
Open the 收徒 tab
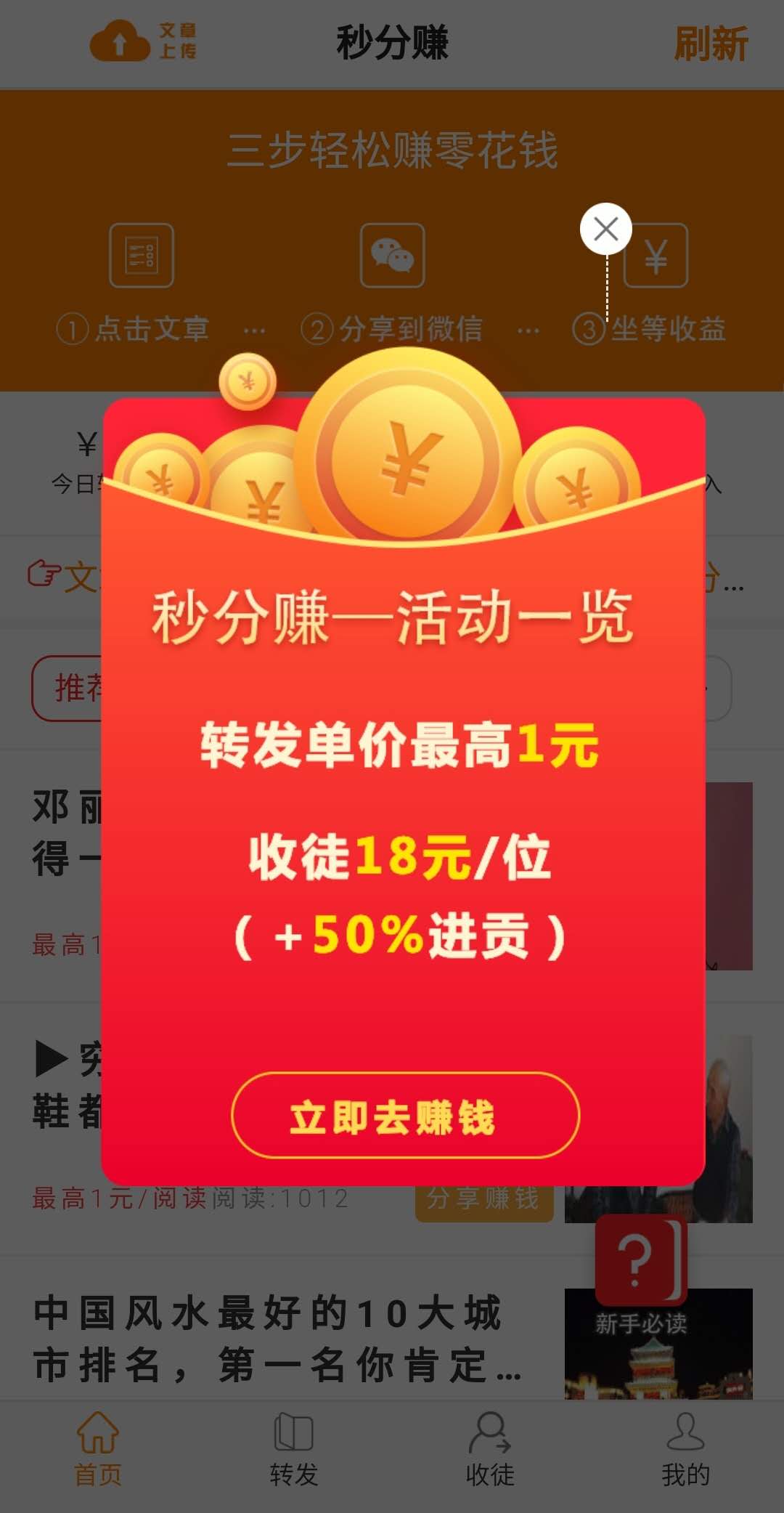[490, 1449]
